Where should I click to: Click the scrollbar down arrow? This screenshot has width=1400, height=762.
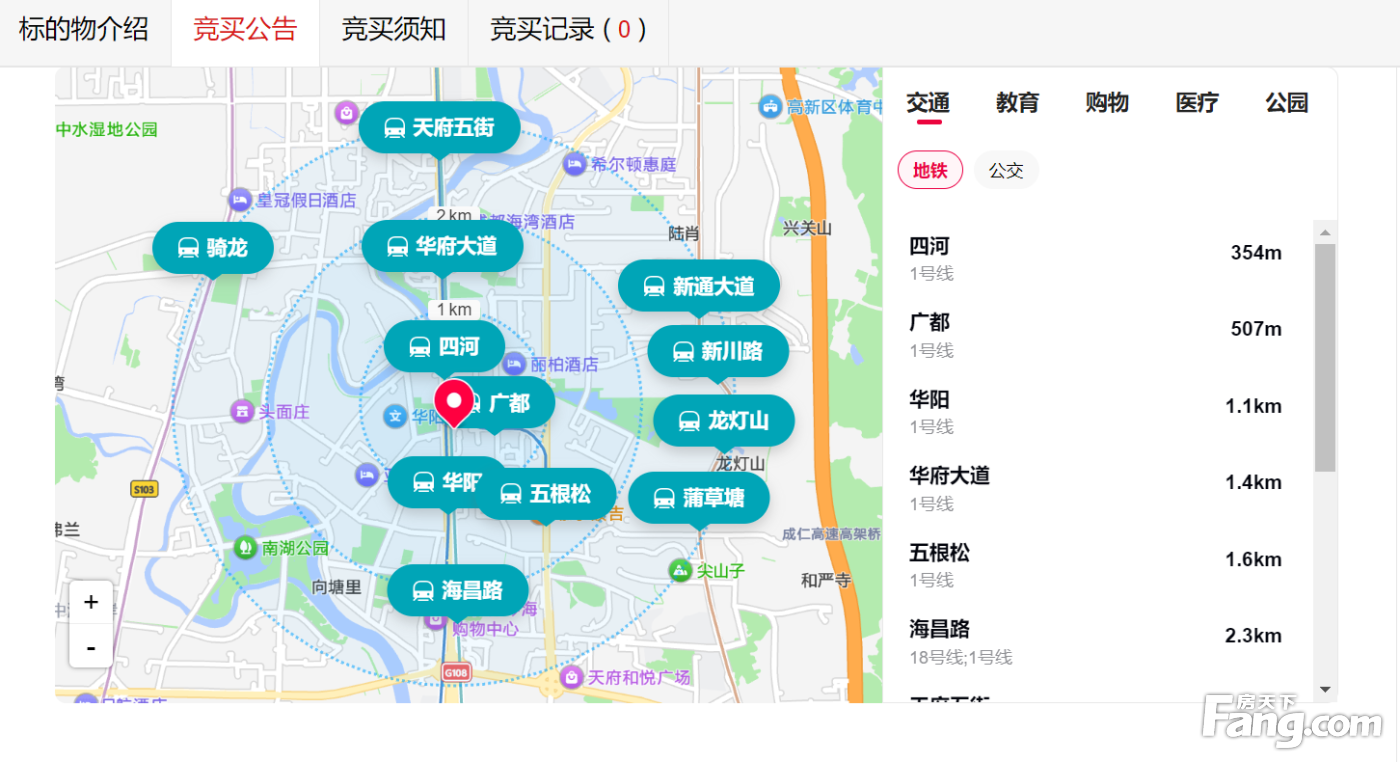pos(1325,690)
